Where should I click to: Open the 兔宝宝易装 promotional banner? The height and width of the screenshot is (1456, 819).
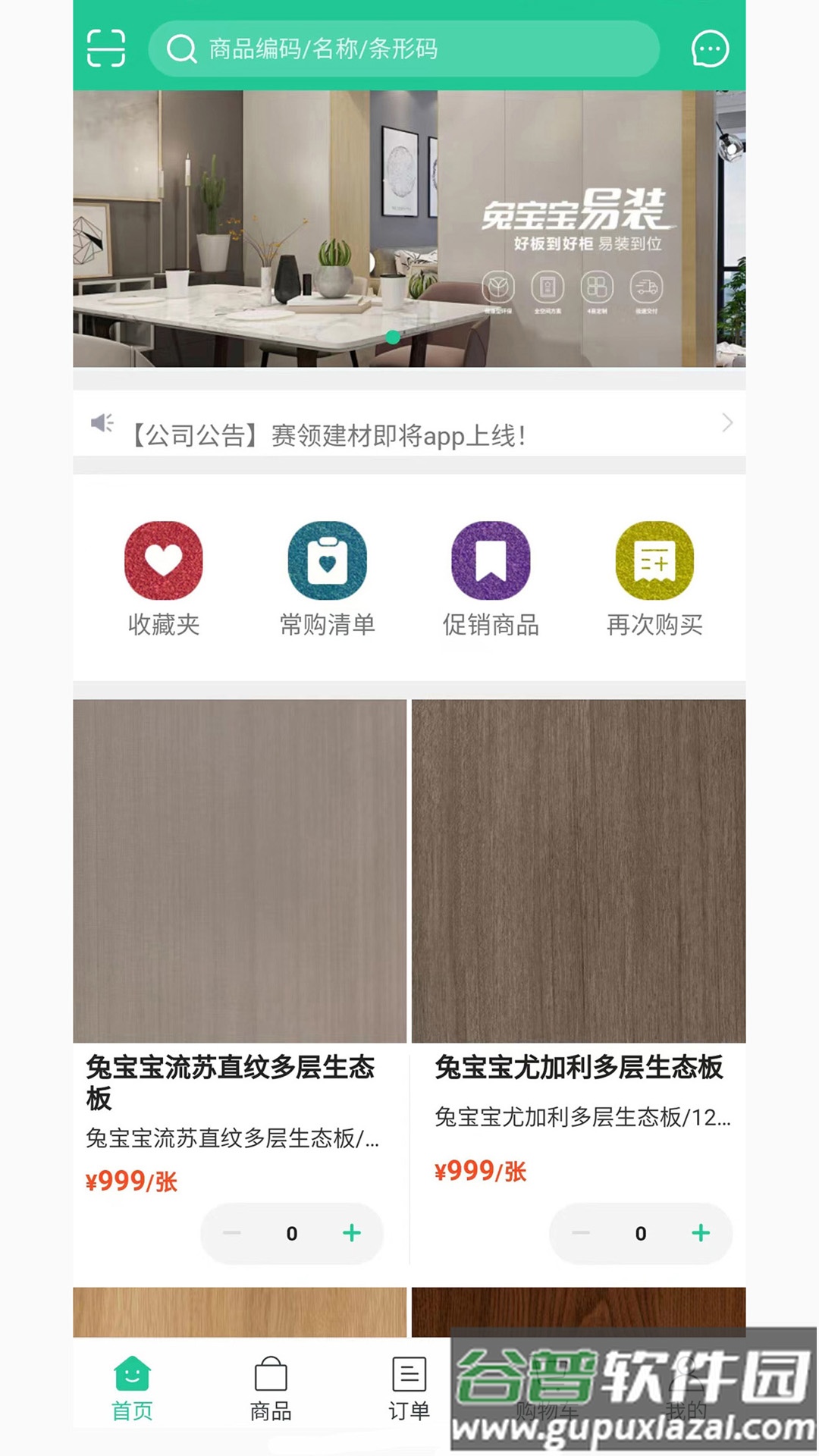[409, 227]
